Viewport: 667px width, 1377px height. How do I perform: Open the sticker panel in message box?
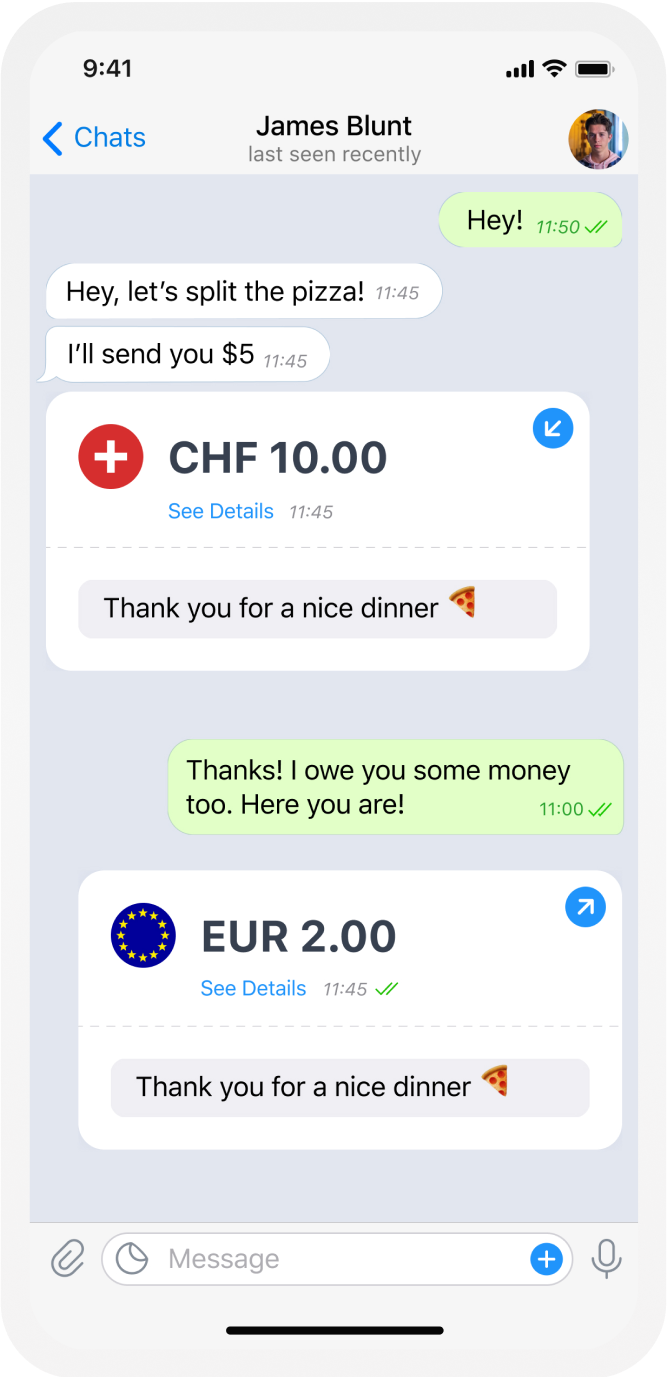click(x=132, y=1258)
